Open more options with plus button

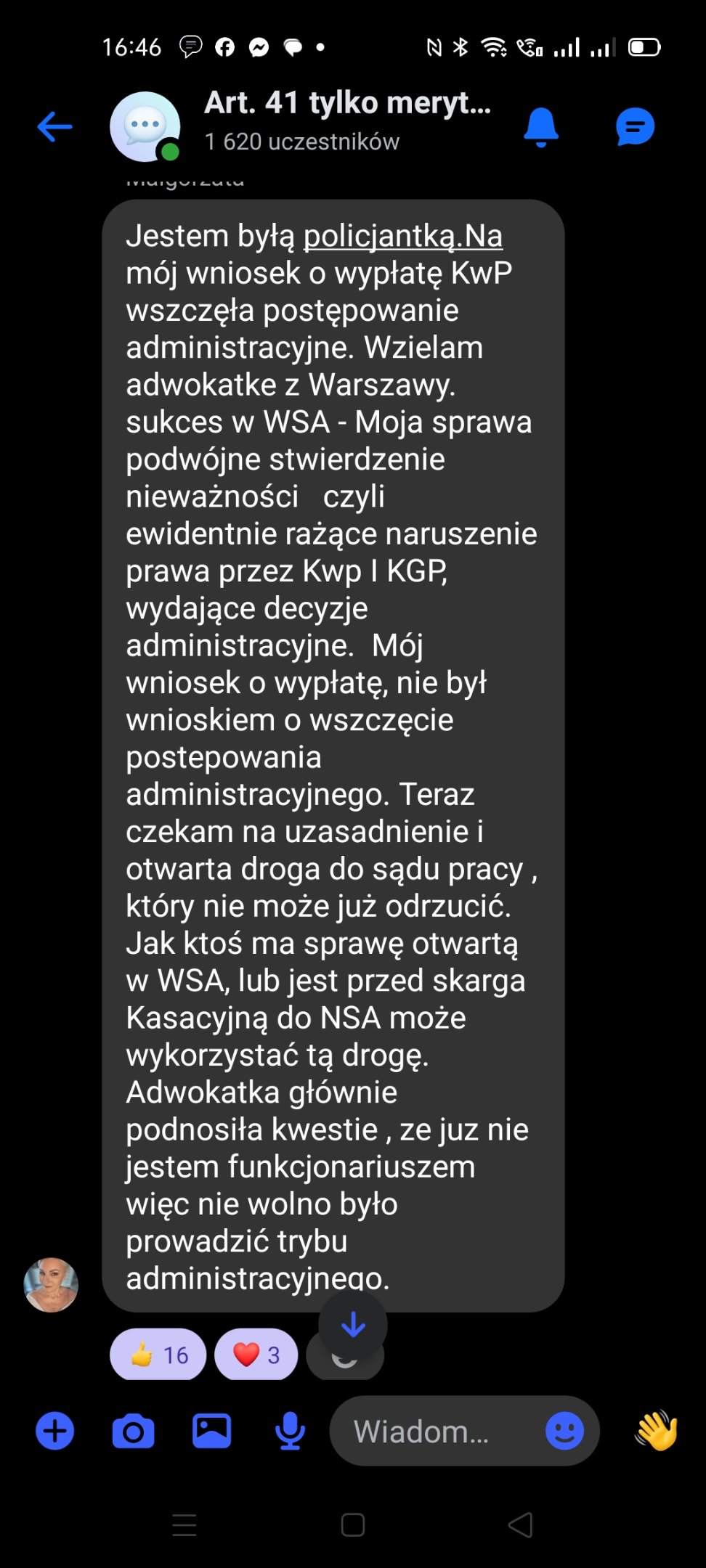[x=55, y=1432]
